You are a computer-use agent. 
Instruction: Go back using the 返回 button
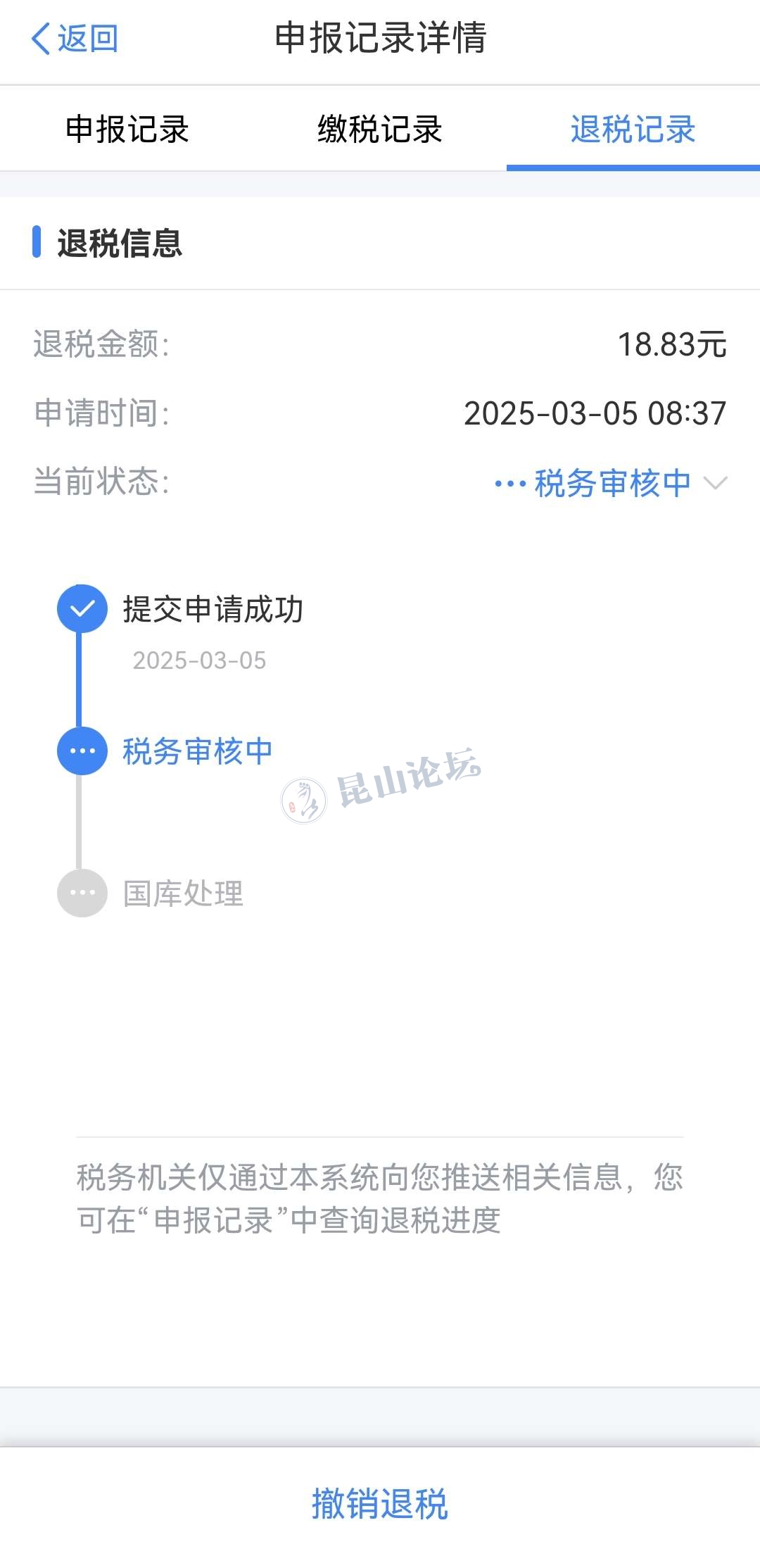pyautogui.click(x=75, y=38)
